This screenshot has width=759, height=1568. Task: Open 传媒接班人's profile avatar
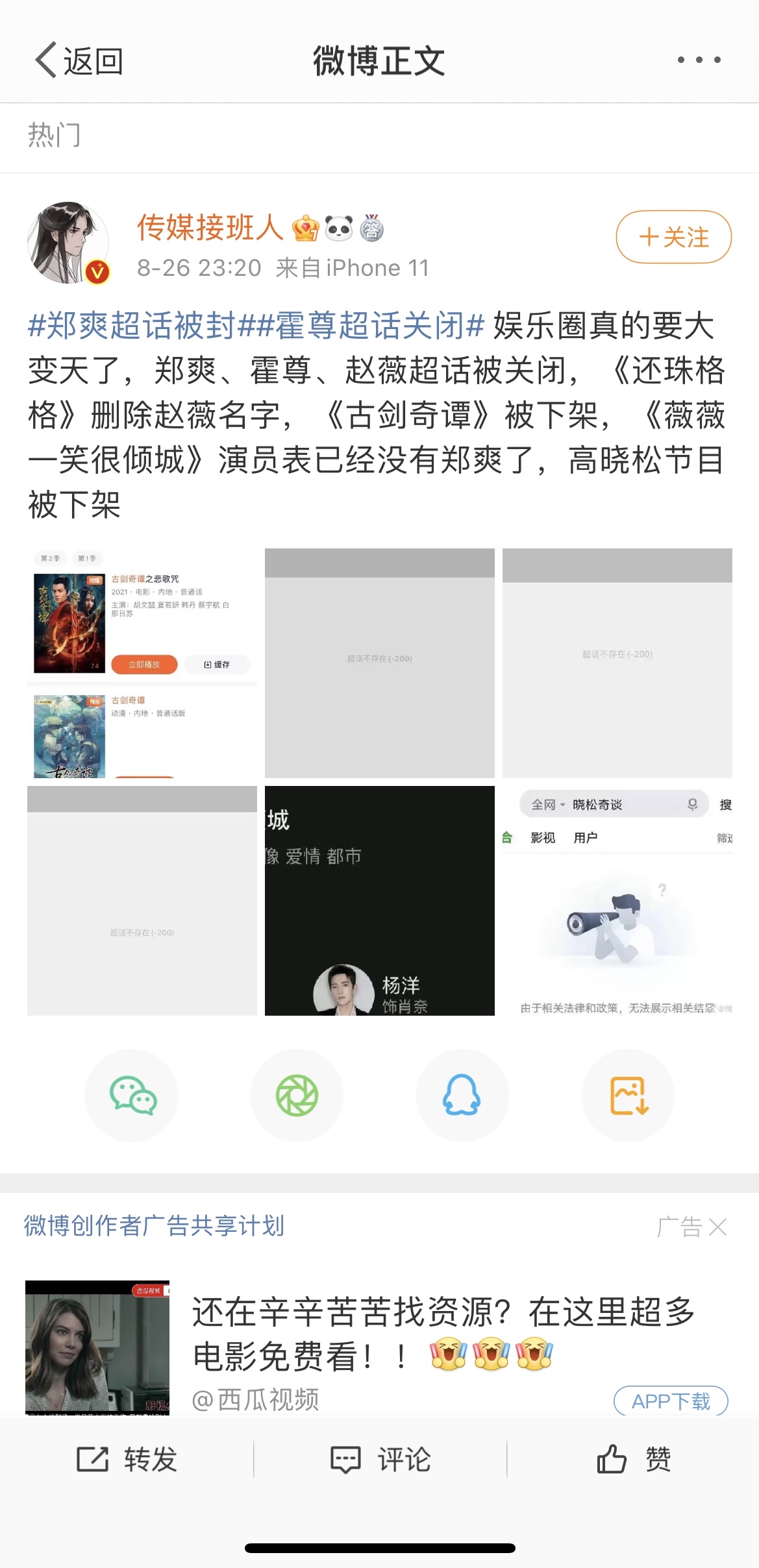coord(68,243)
